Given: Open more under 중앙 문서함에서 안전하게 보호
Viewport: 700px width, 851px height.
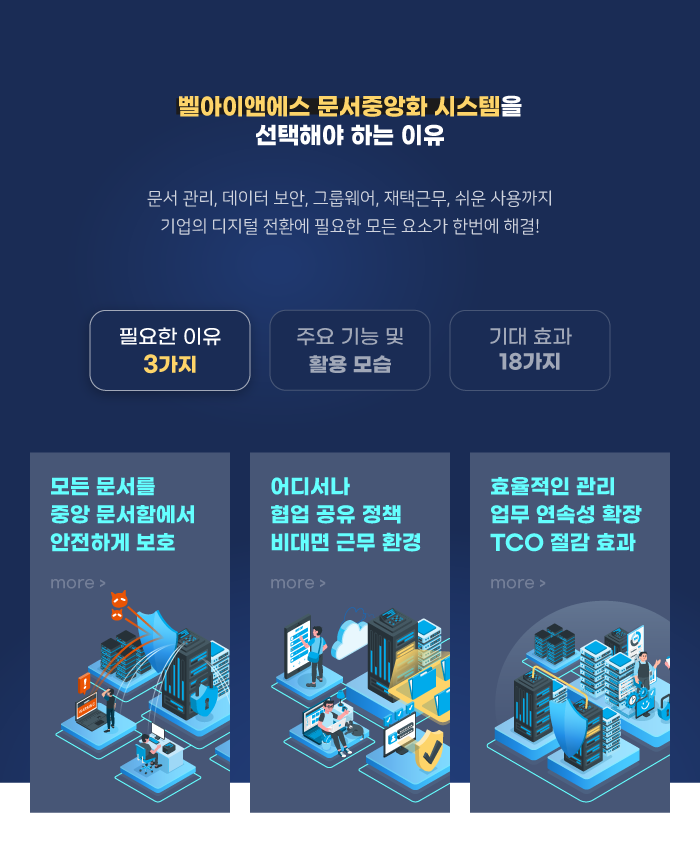Looking at the screenshot, I should pyautogui.click(x=78, y=583).
